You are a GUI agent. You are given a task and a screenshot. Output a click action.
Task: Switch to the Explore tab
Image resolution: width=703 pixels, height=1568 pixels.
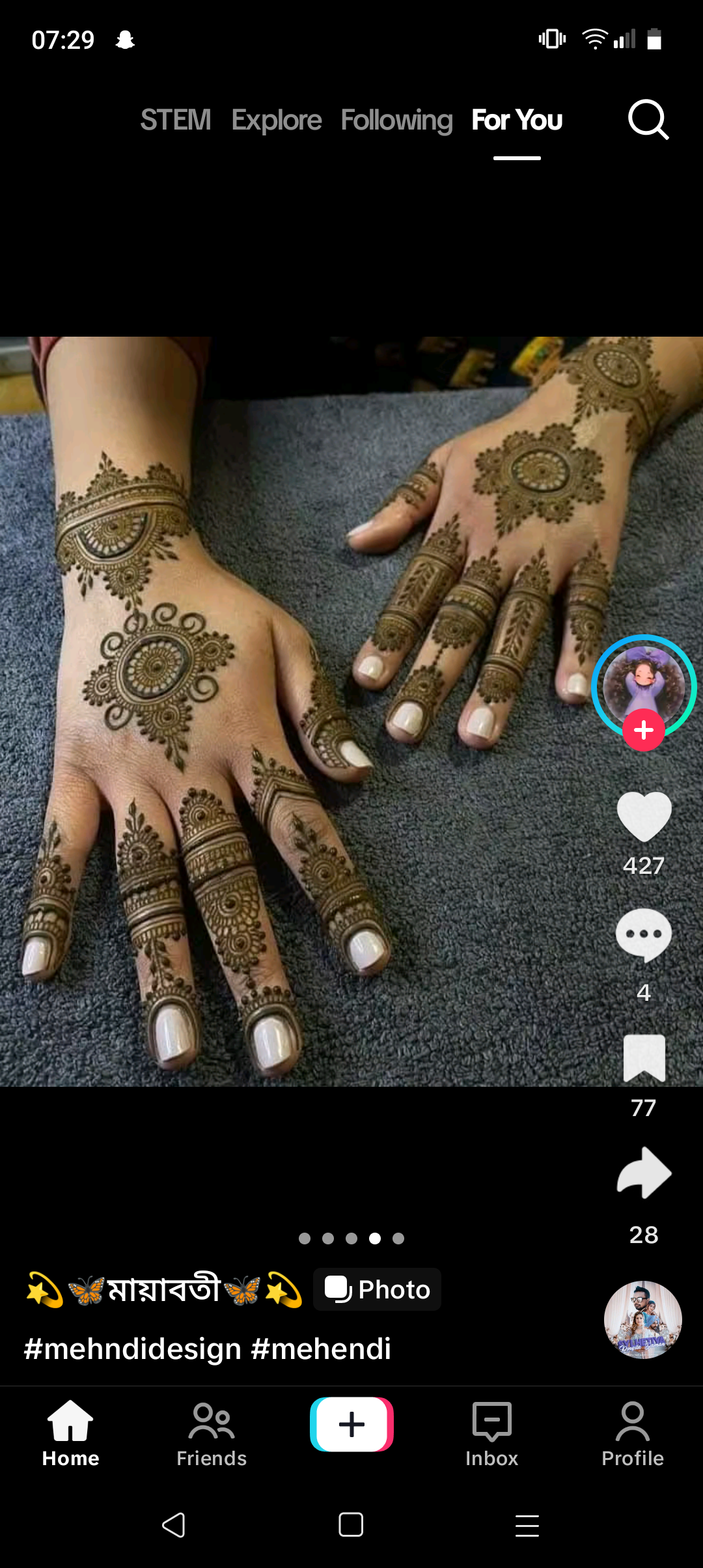277,120
